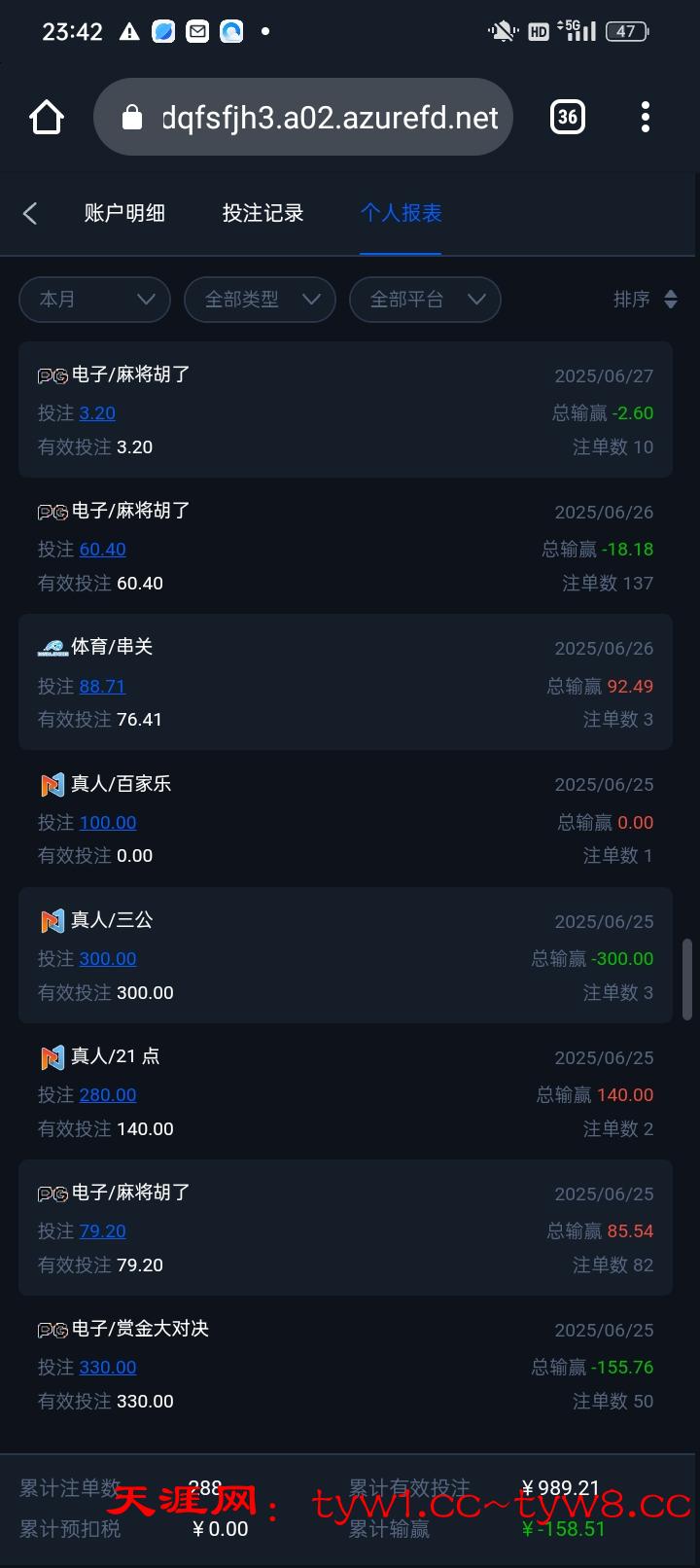This screenshot has height=1568, width=700.
Task: Open the browser home page
Action: 46,118
